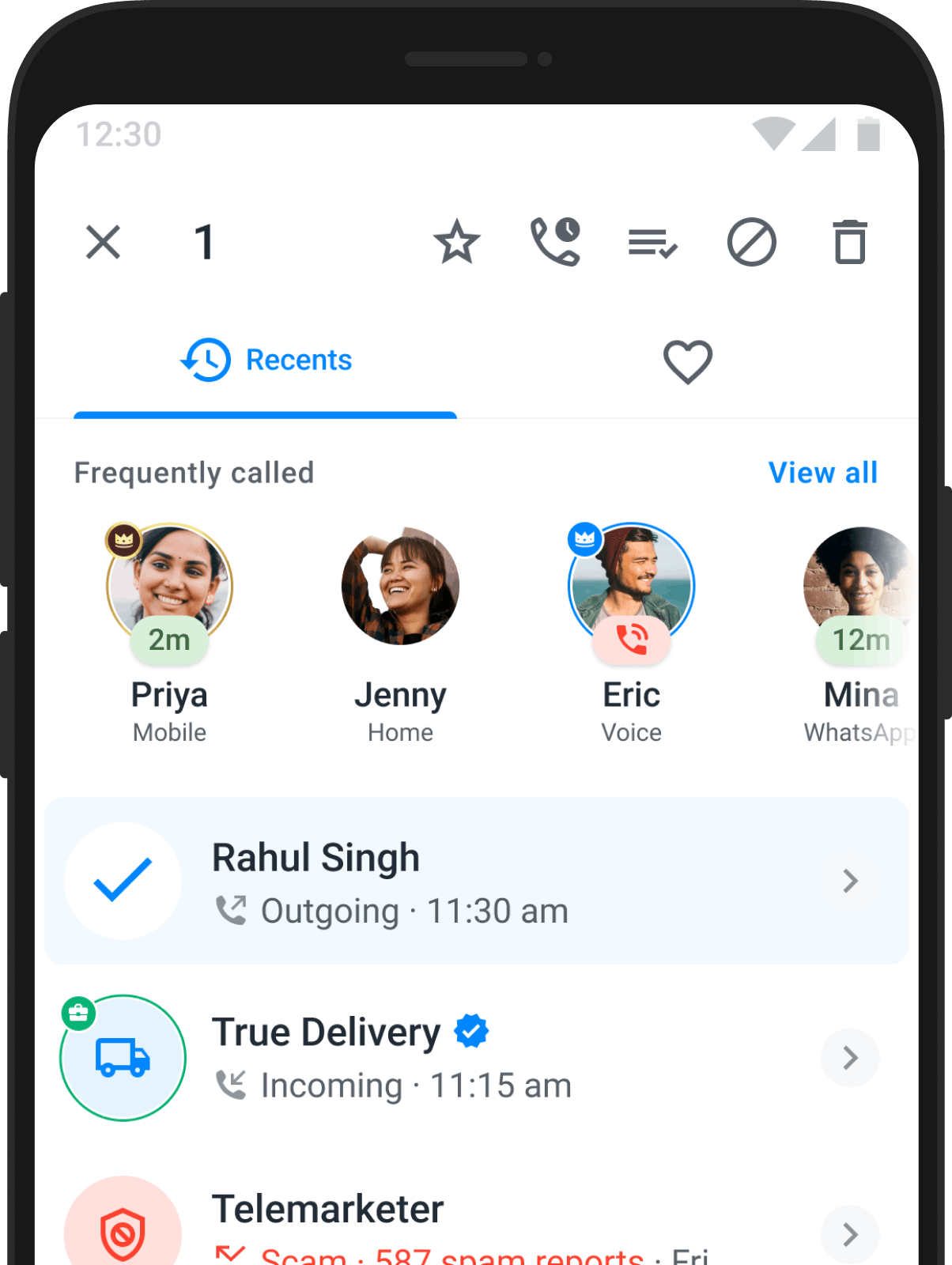The height and width of the screenshot is (1265, 952).
Task: Expand details for Rahul Singh
Action: (850, 880)
